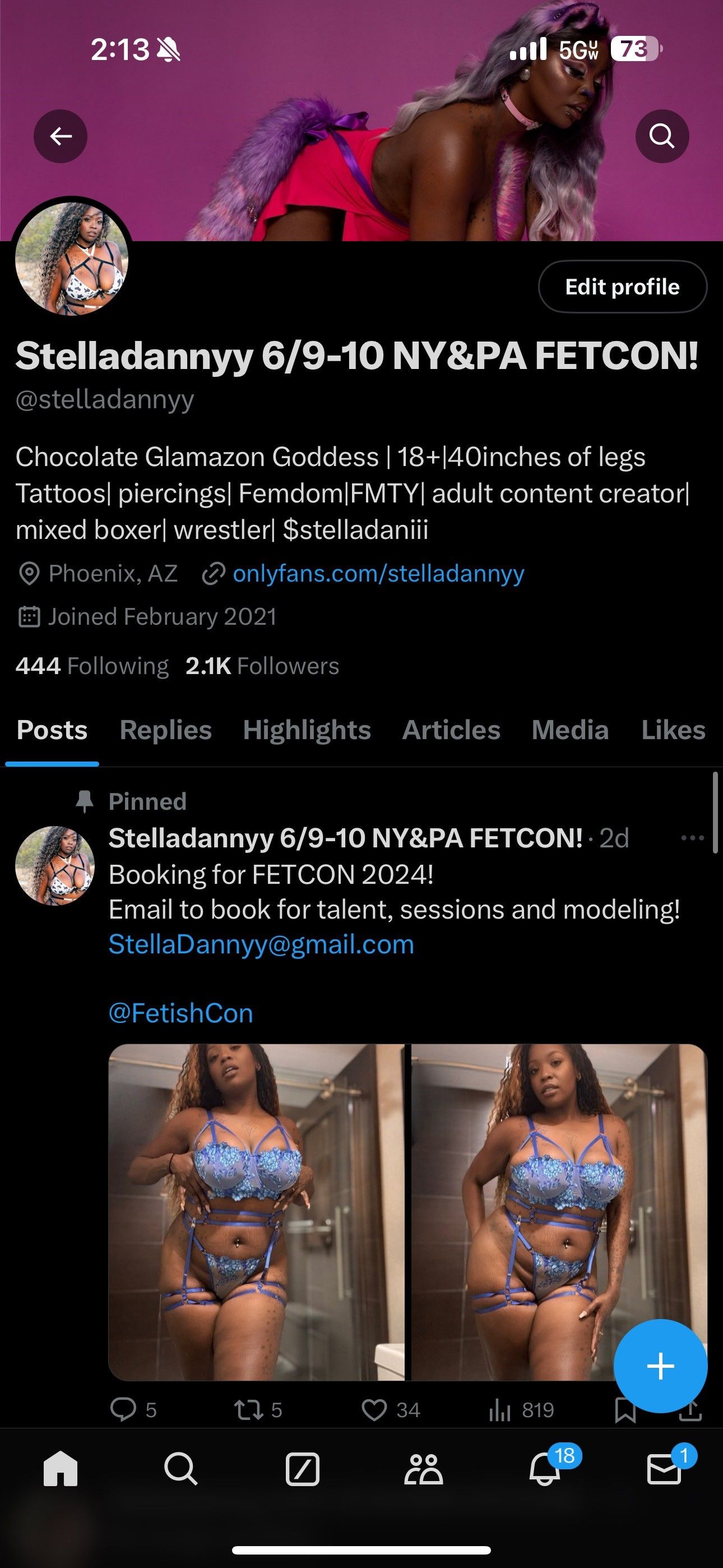Open the notifications bell tab

point(545,1469)
